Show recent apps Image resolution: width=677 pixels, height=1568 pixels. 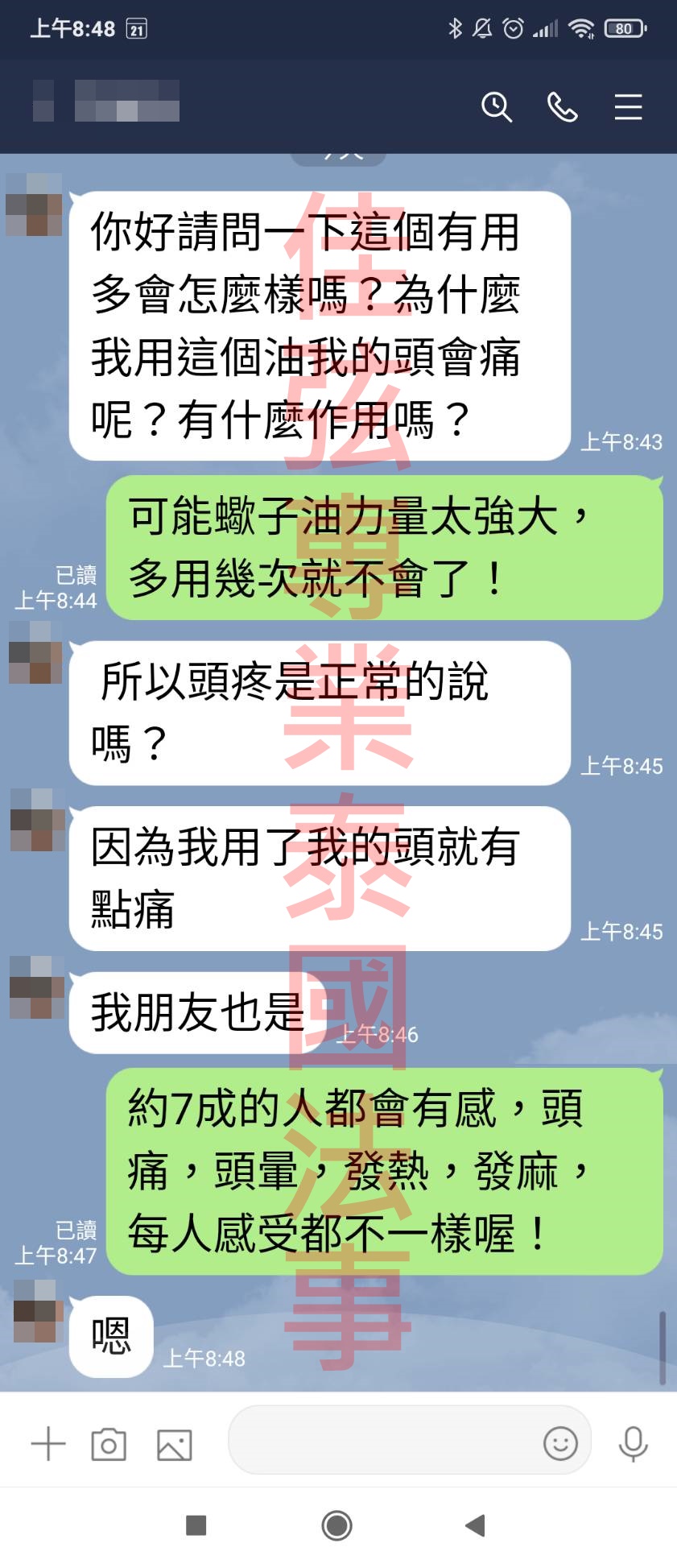point(196,1525)
